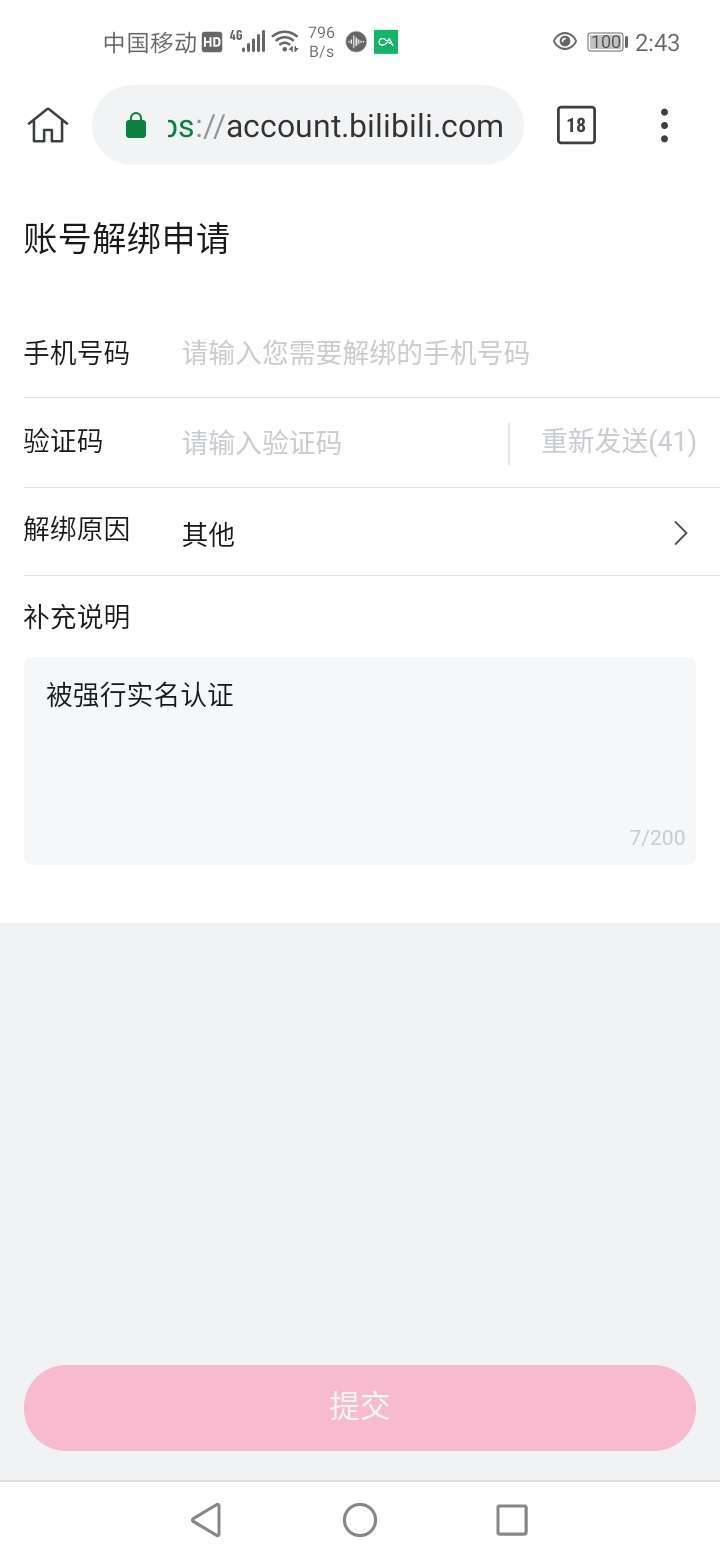720x1560 pixels.
Task: Submit the form with 提交
Action: pos(360,1407)
